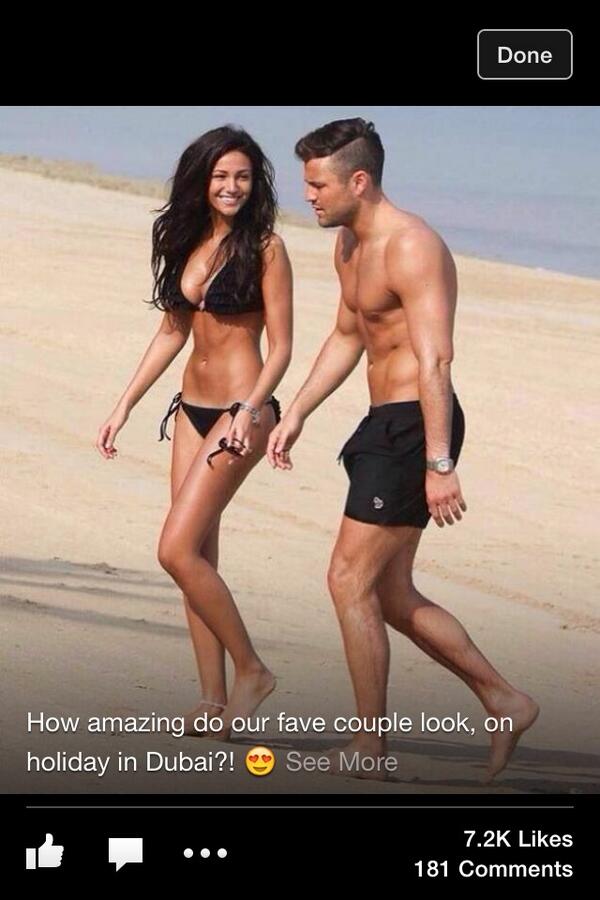View the 7.2K Likes list
Screen dimensions: 600x900
pos(517,838)
